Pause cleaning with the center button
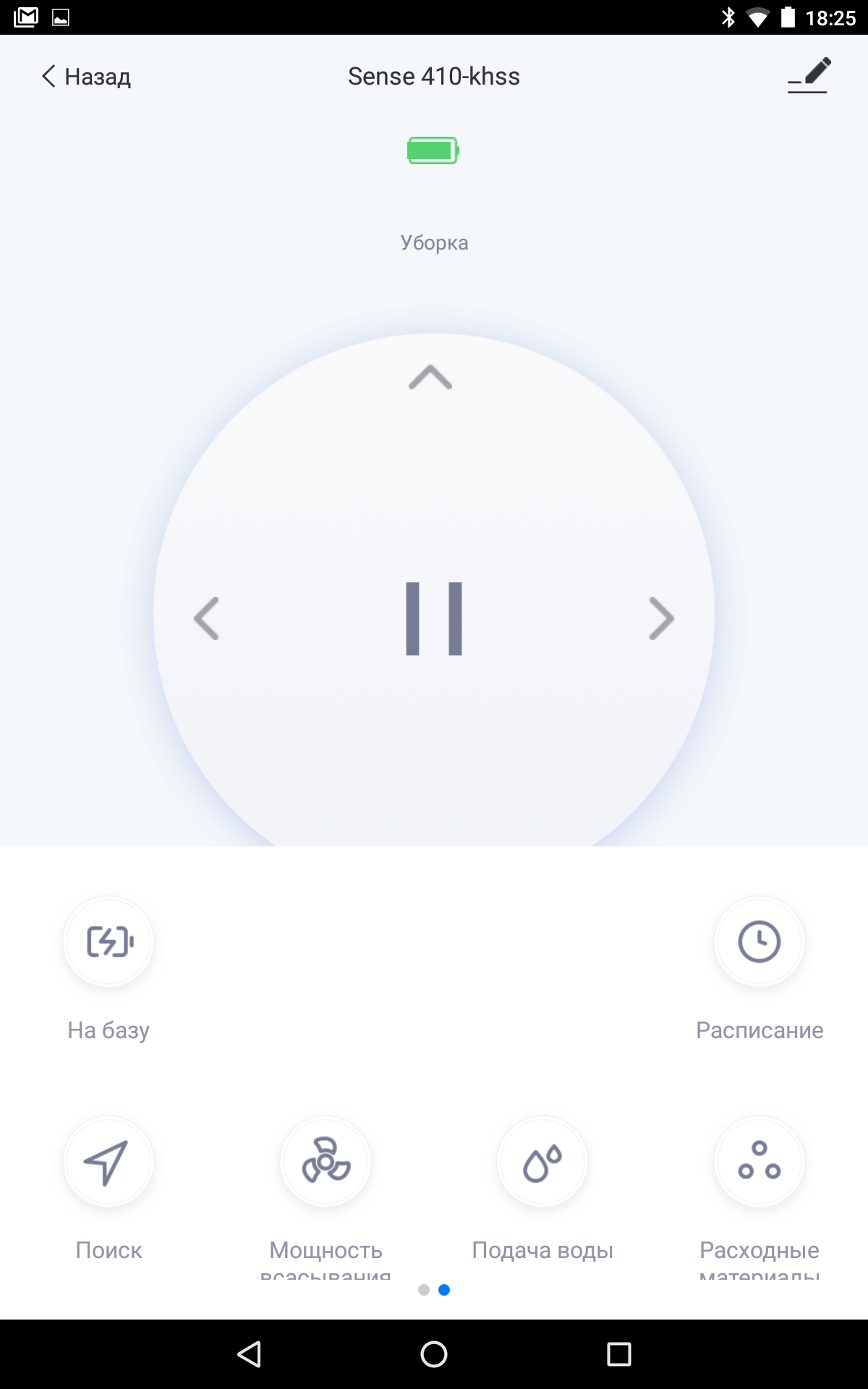Image resolution: width=868 pixels, height=1389 pixels. (x=433, y=619)
